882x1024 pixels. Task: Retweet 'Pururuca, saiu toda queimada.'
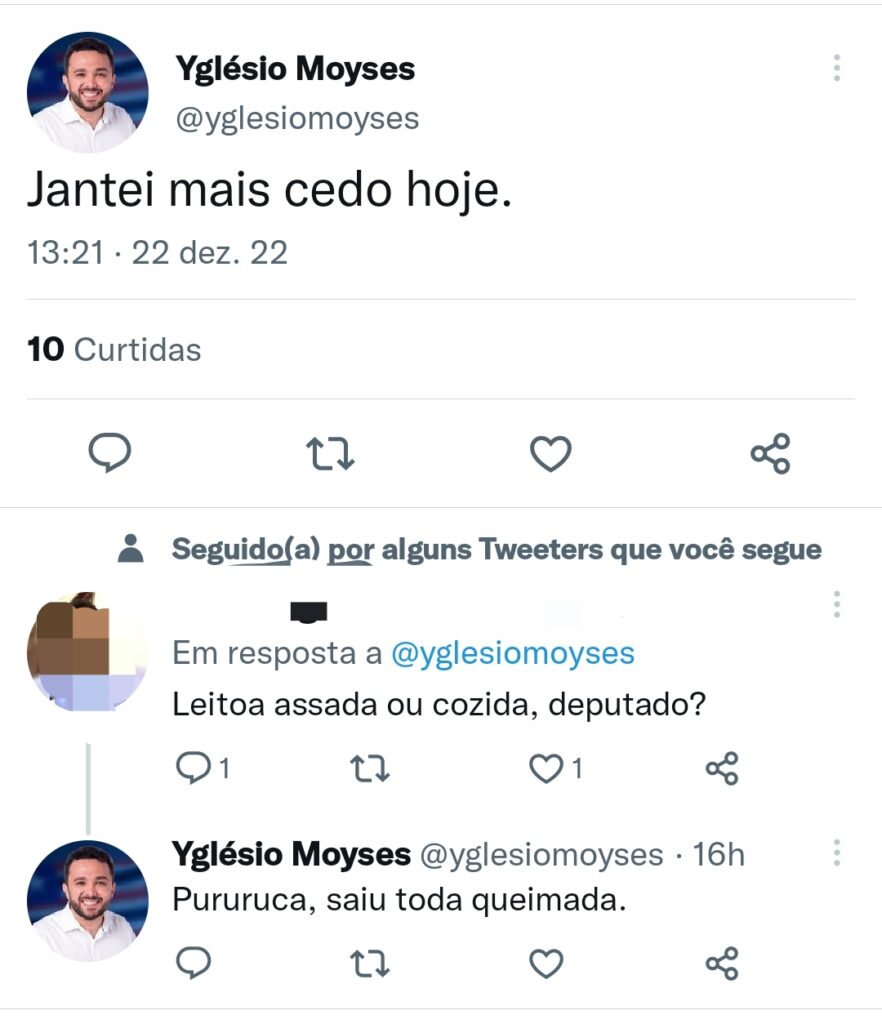tap(370, 964)
